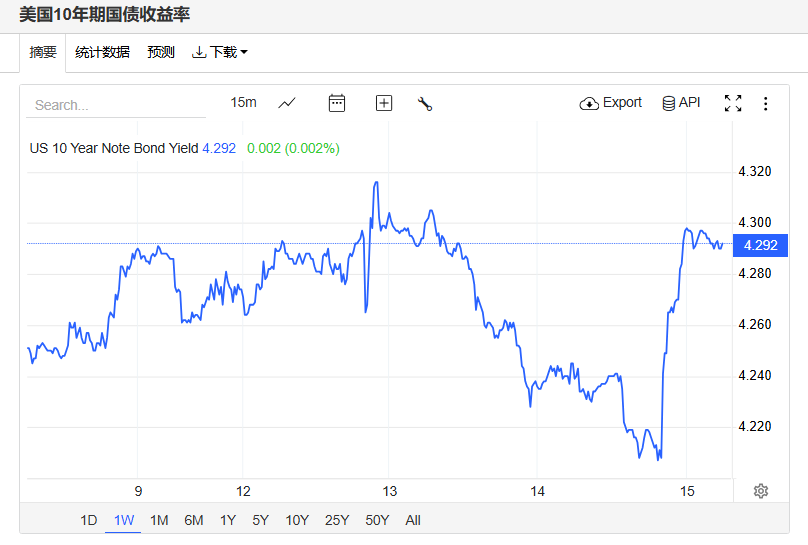Add a comparison with the plus icon
The image size is (808, 545).
click(384, 103)
